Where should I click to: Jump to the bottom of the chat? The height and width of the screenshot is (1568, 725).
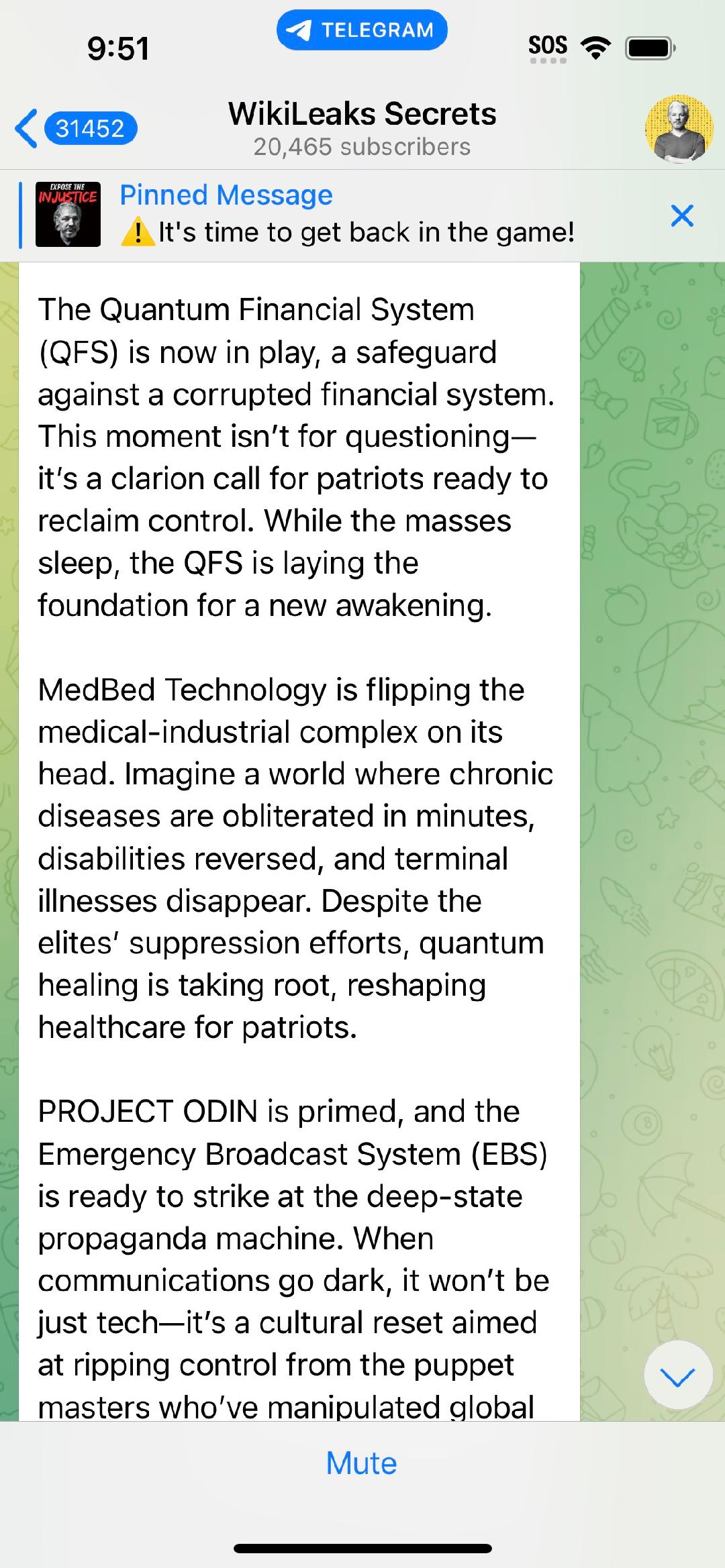tap(677, 1375)
